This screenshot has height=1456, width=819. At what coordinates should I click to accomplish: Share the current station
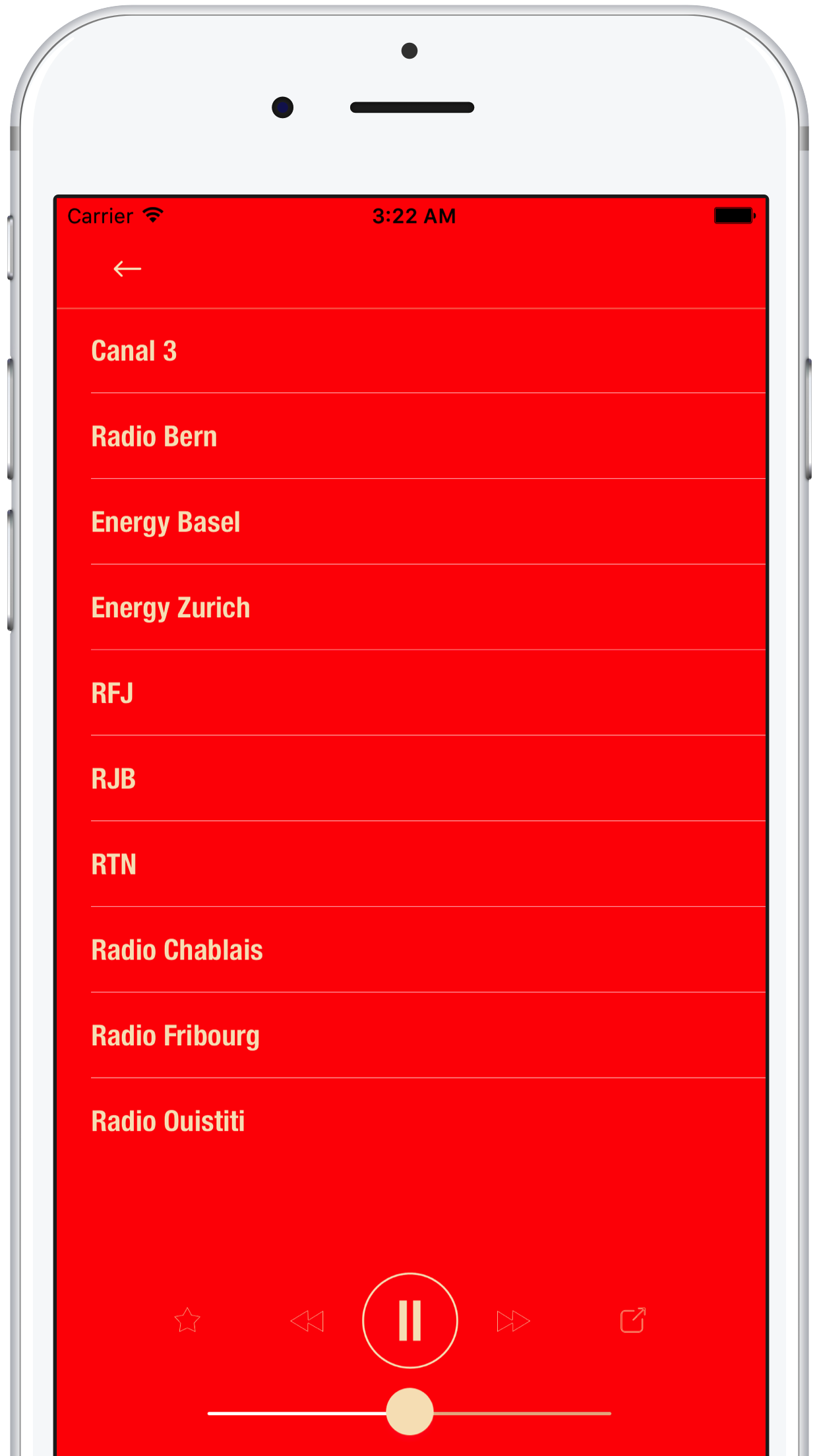pos(633,1320)
